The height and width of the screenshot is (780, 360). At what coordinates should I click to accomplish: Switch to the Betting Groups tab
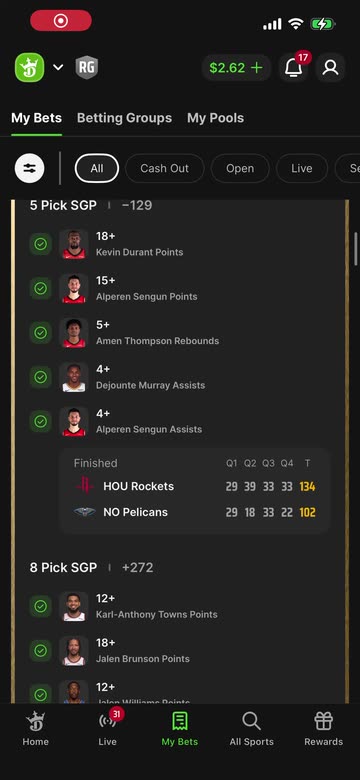[x=124, y=118]
